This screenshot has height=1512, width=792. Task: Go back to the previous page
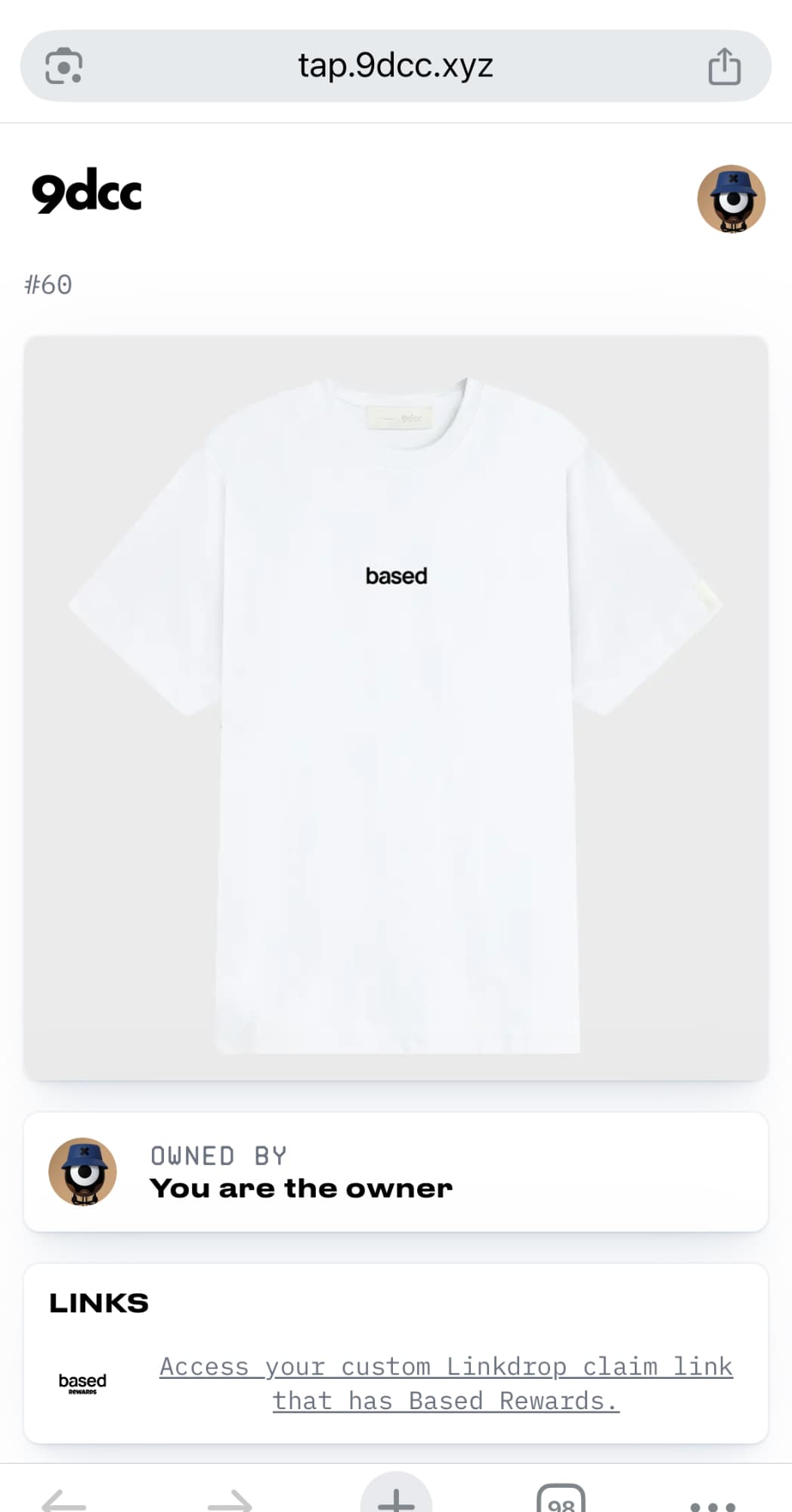(x=64, y=1501)
